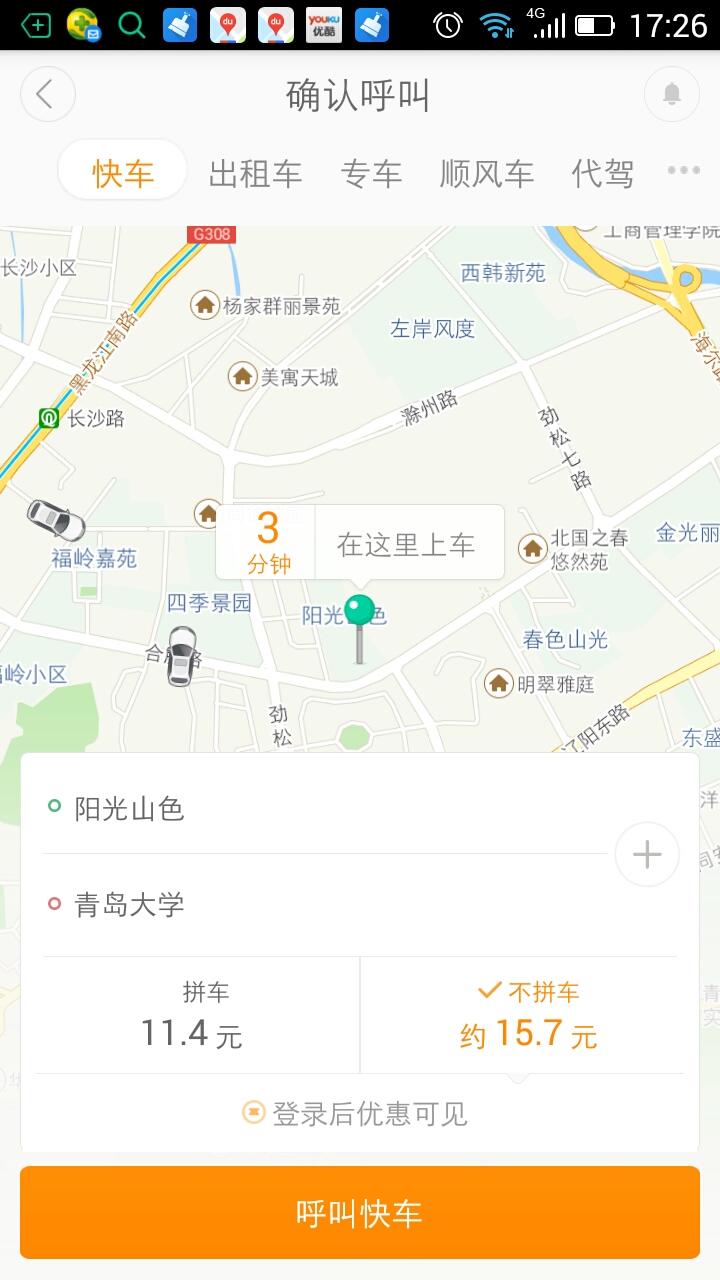Tap the 在这里上车 pickup bubble
Viewport: 720px width, 1280px height.
pyautogui.click(x=406, y=544)
